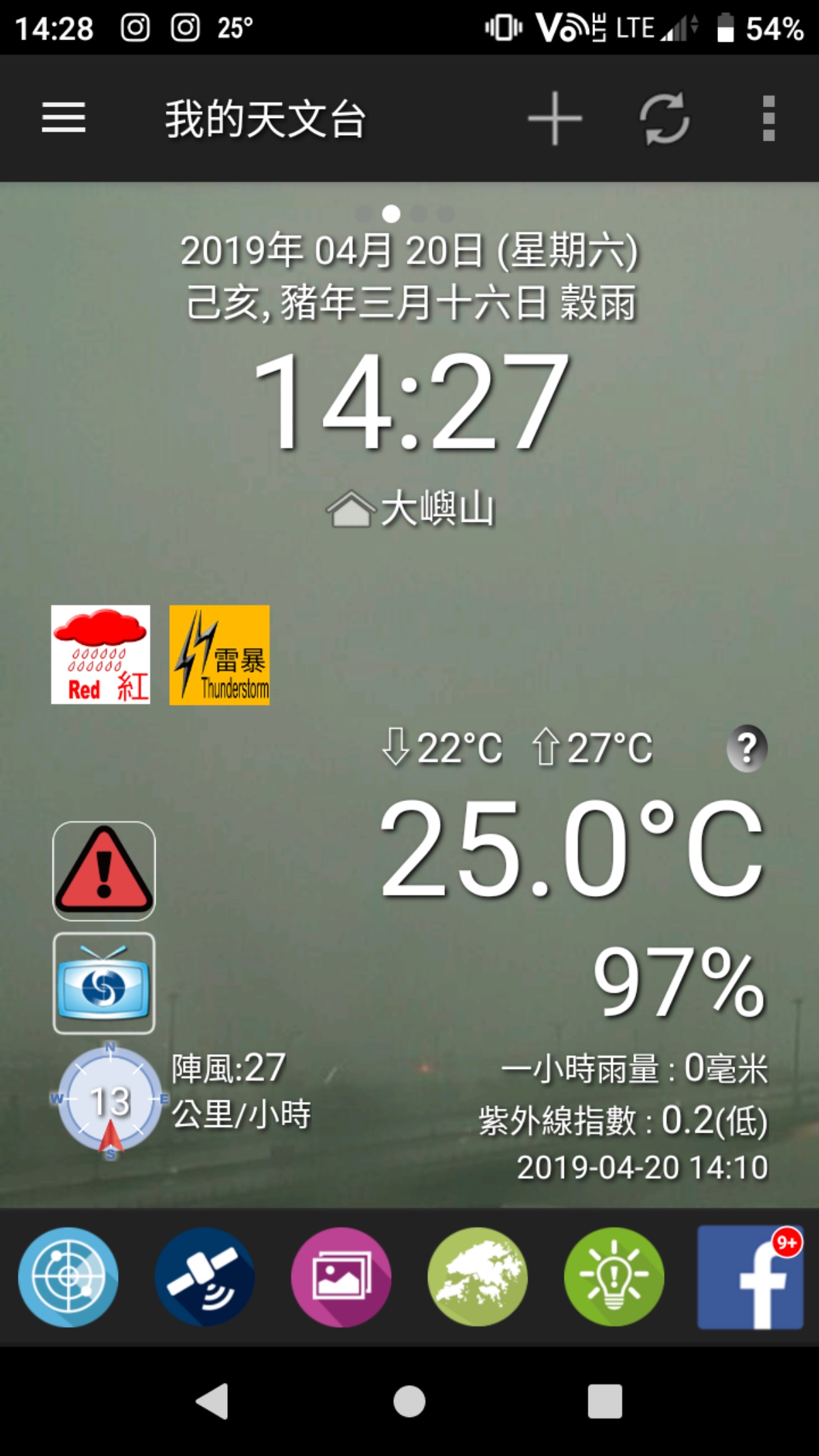Open the overflow menu
The image size is (819, 1456).
(768, 118)
